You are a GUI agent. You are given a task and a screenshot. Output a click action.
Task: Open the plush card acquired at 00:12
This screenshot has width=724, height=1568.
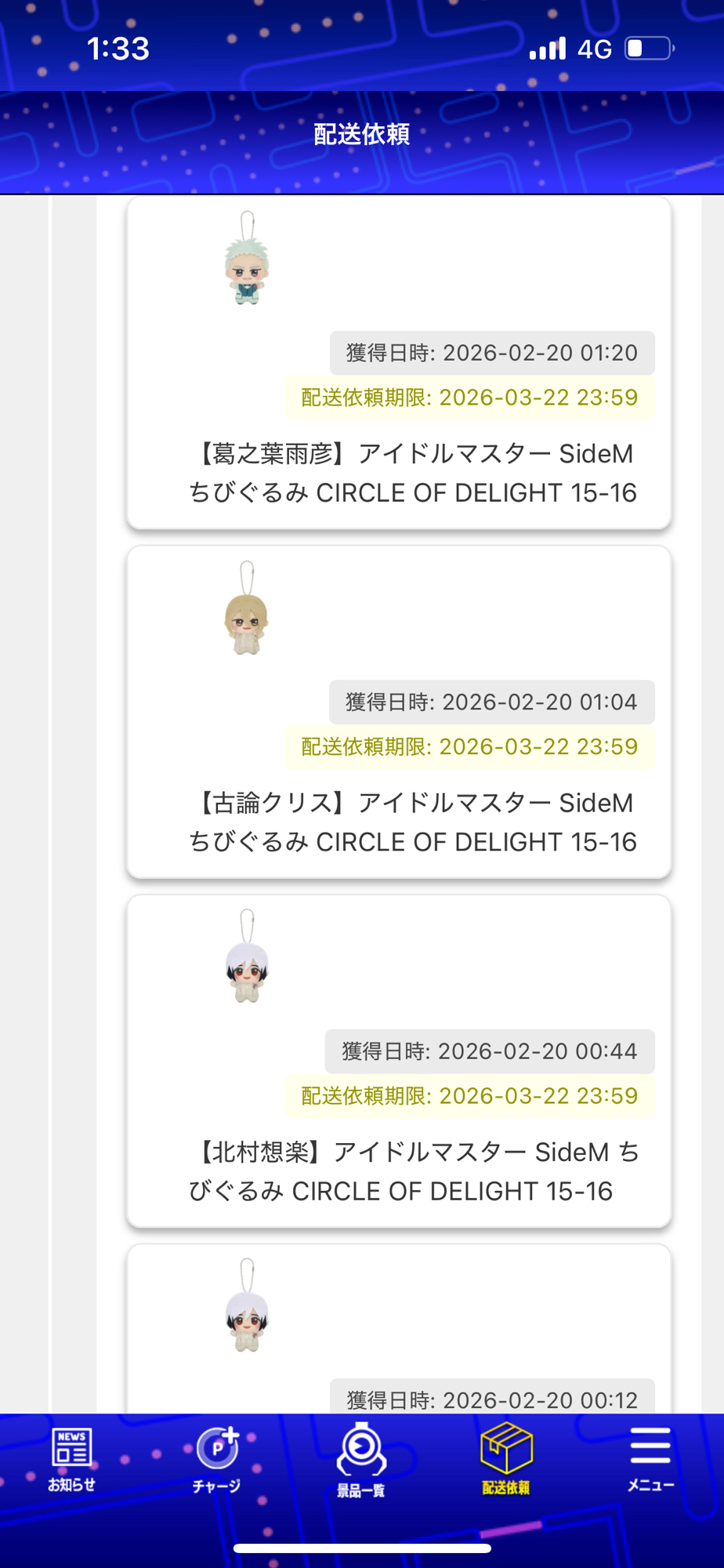(x=399, y=1333)
